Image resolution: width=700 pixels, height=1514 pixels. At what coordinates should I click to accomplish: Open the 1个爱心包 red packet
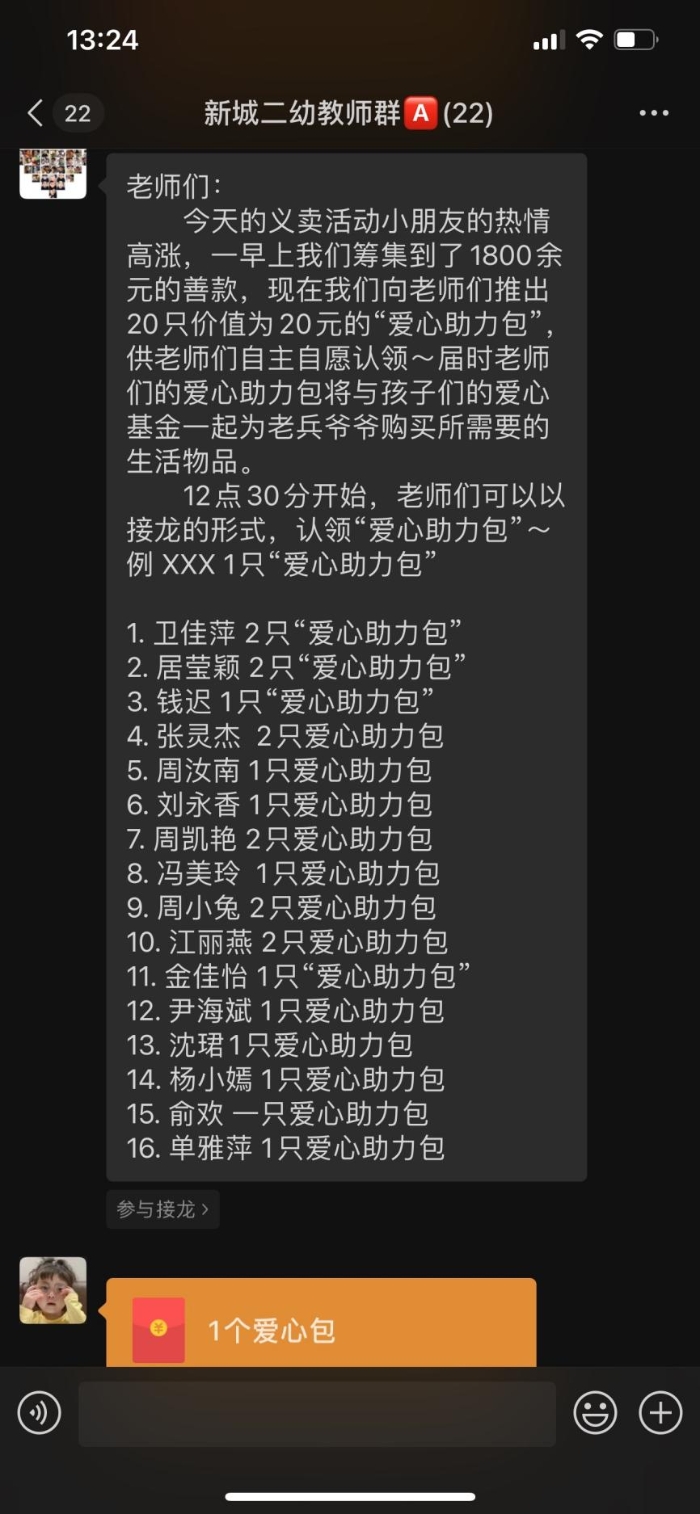point(321,1322)
